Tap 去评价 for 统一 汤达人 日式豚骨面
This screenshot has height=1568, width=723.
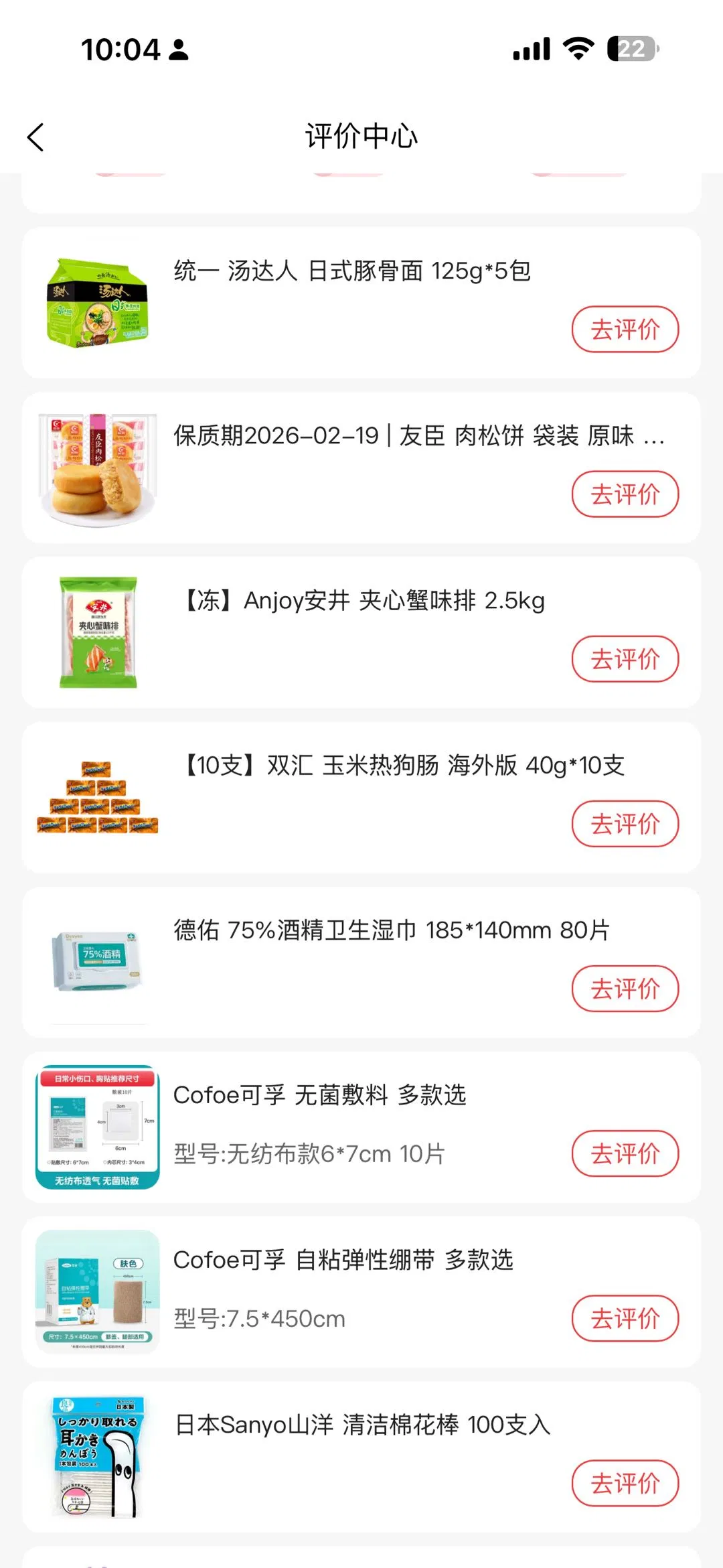click(x=625, y=330)
